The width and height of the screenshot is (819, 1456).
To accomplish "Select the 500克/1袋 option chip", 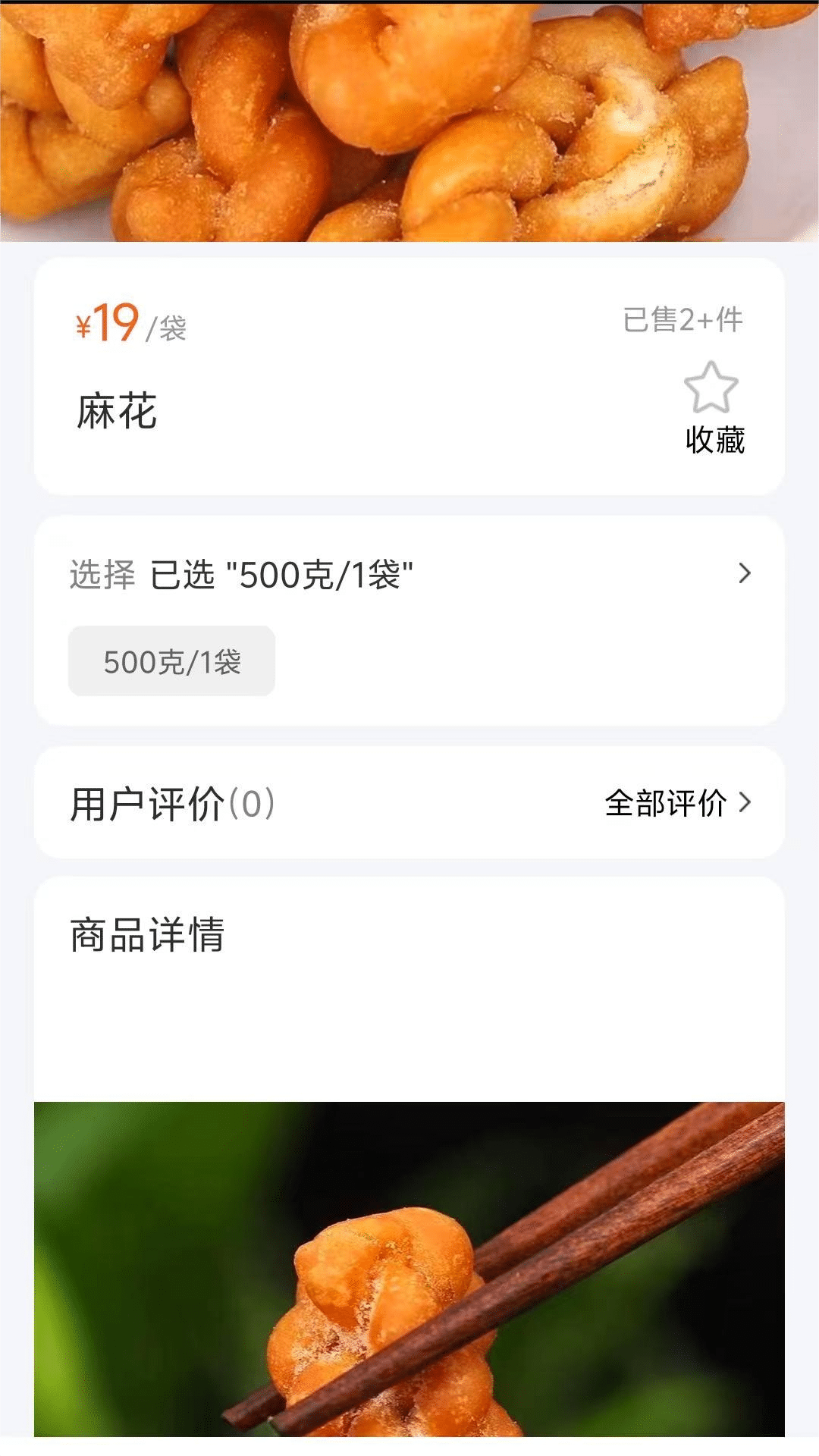I will [172, 661].
